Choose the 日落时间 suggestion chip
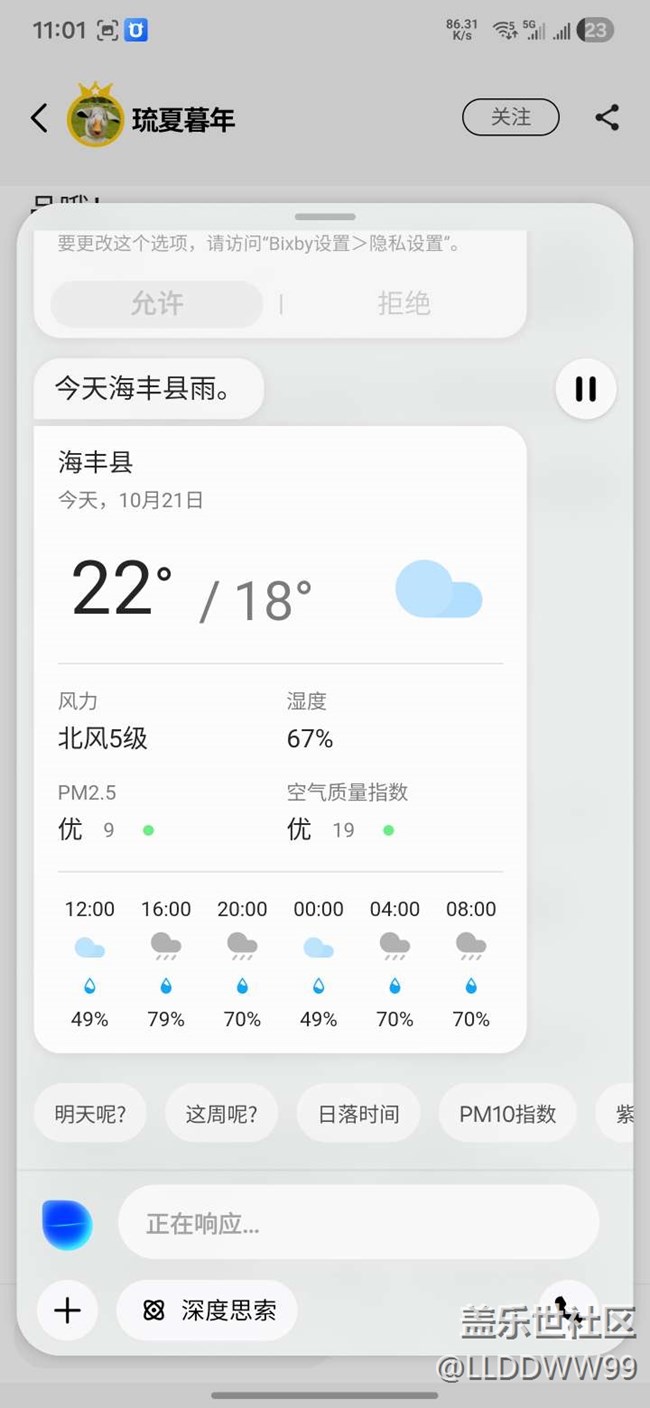650x1408 pixels. pyautogui.click(x=358, y=1114)
